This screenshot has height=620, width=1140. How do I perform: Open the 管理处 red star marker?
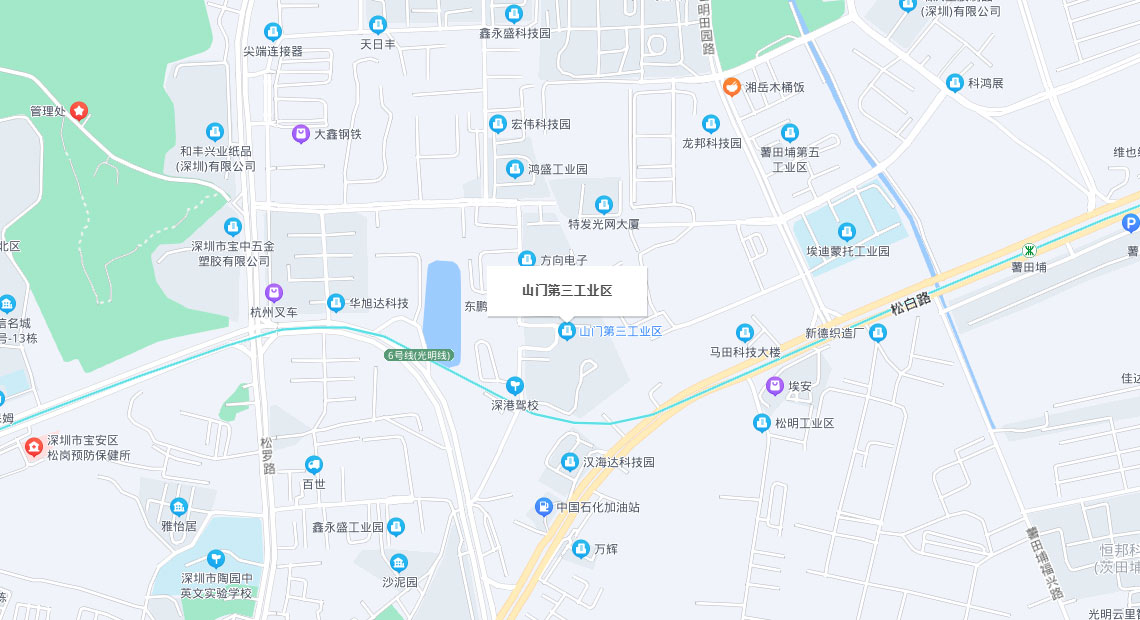(x=78, y=111)
